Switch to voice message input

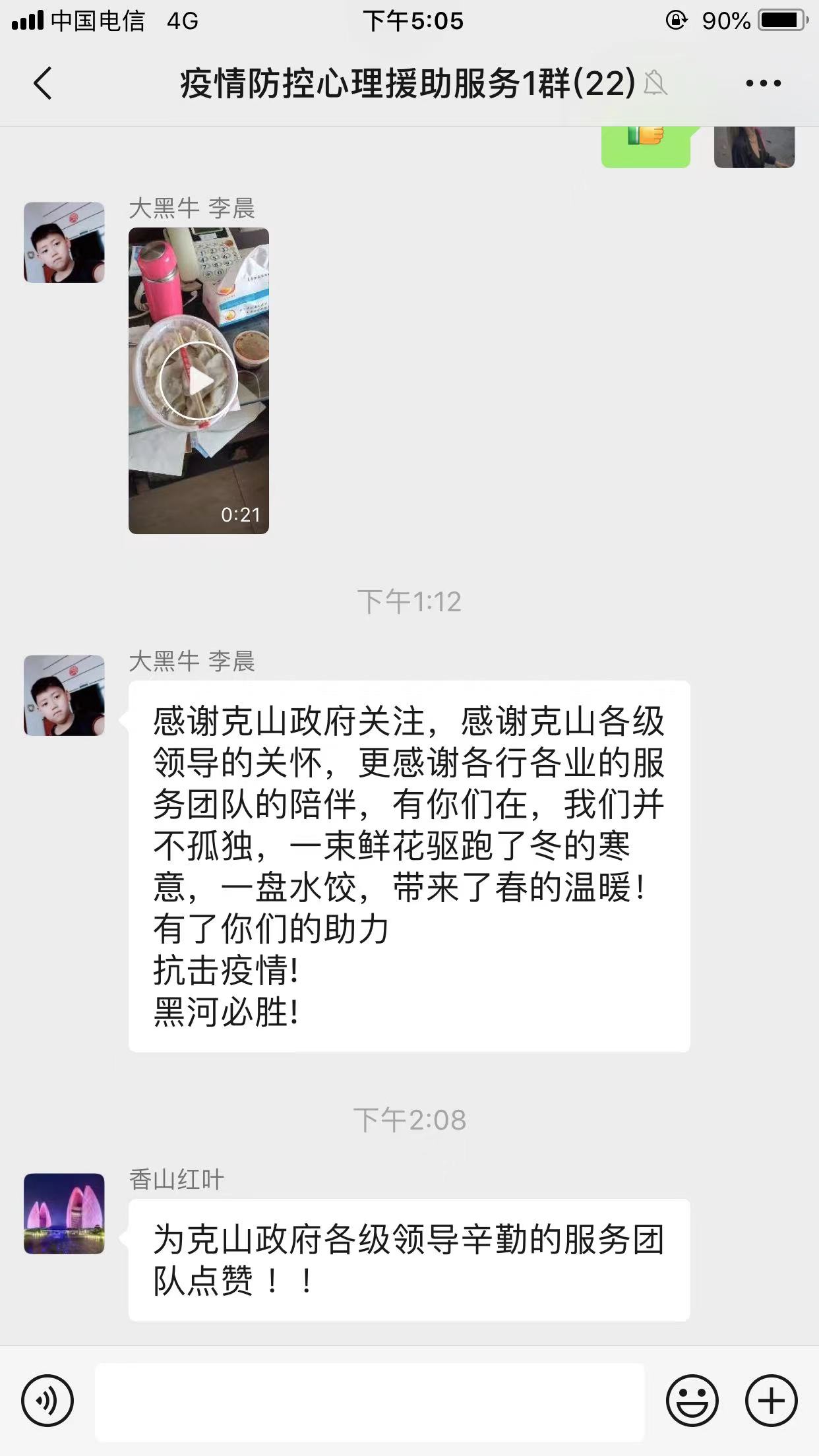click(47, 1401)
